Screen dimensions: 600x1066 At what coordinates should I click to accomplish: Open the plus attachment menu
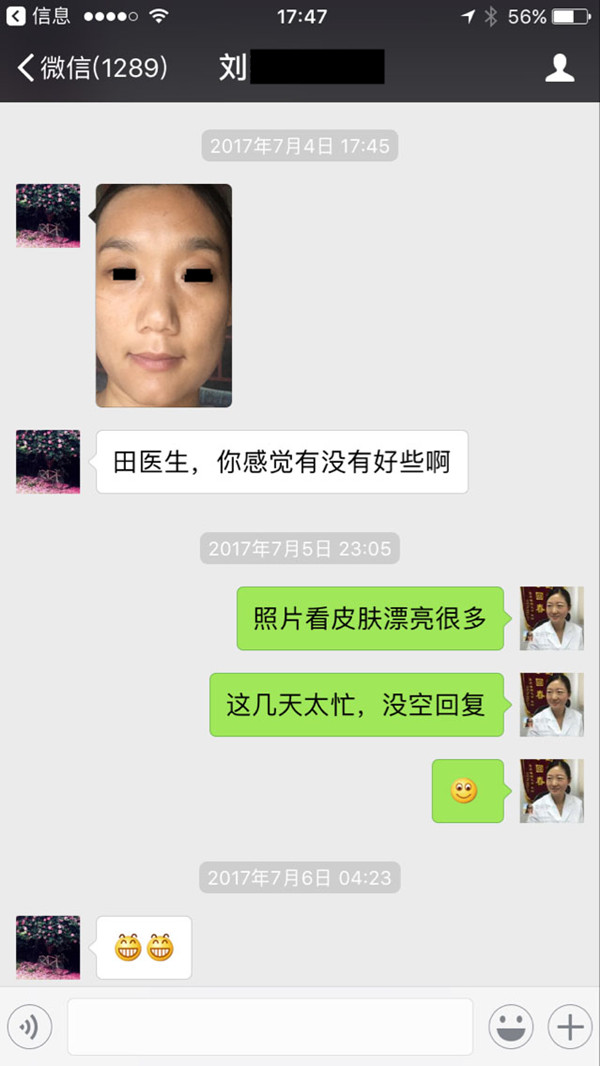pyautogui.click(x=570, y=1026)
